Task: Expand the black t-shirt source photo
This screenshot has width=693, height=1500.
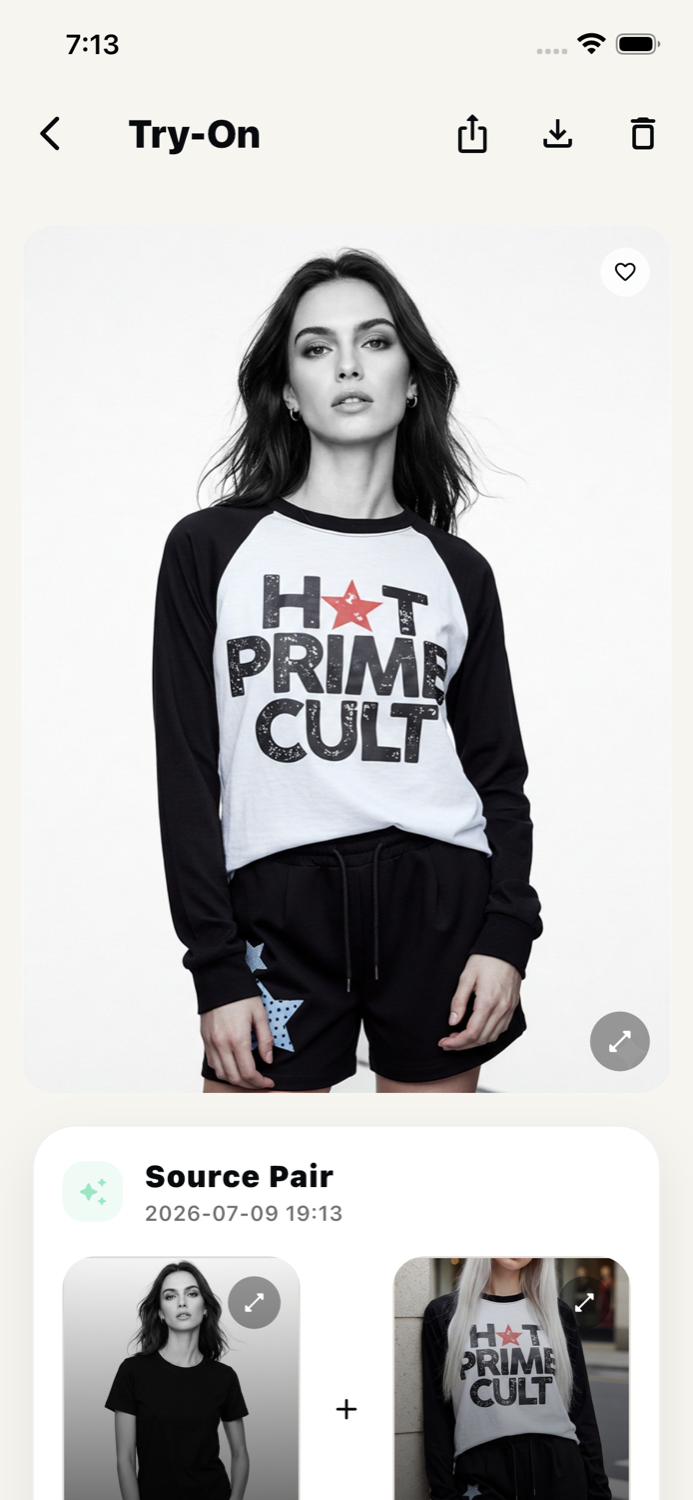Action: pos(254,1302)
